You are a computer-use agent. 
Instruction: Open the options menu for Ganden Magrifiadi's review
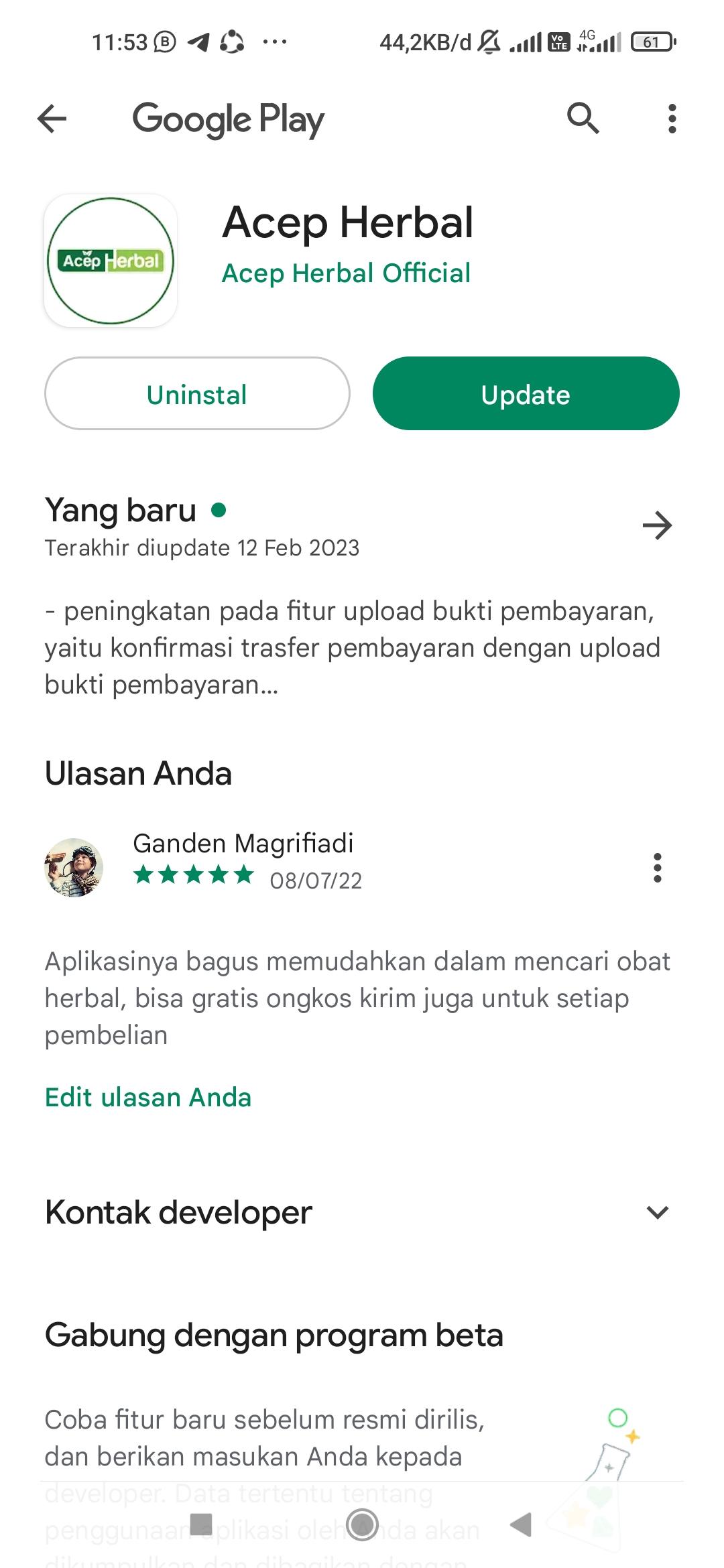pyautogui.click(x=658, y=868)
